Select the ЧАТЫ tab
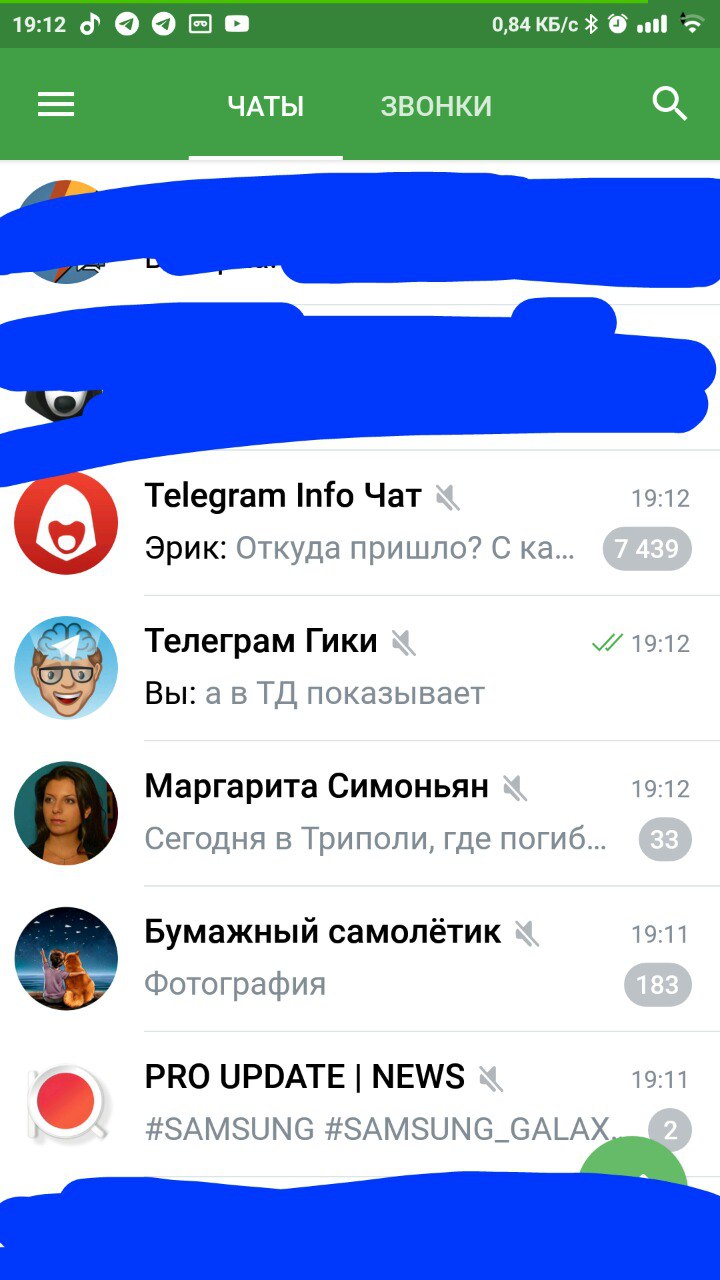 coord(265,106)
